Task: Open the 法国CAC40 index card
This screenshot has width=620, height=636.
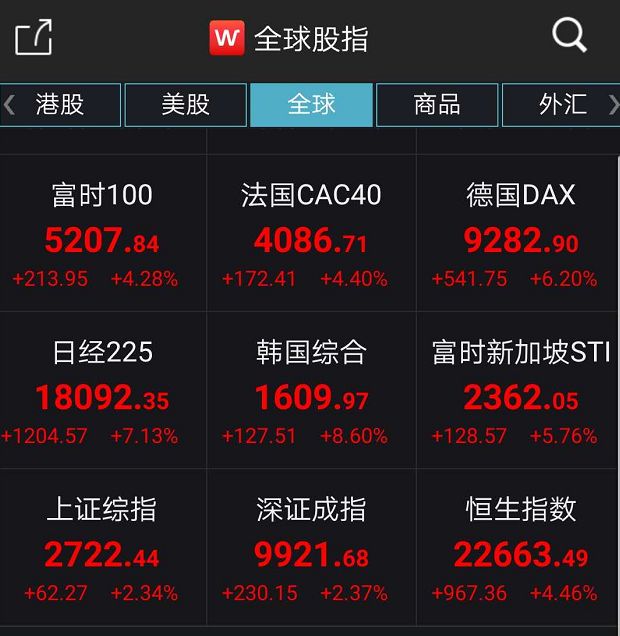Action: (311, 235)
